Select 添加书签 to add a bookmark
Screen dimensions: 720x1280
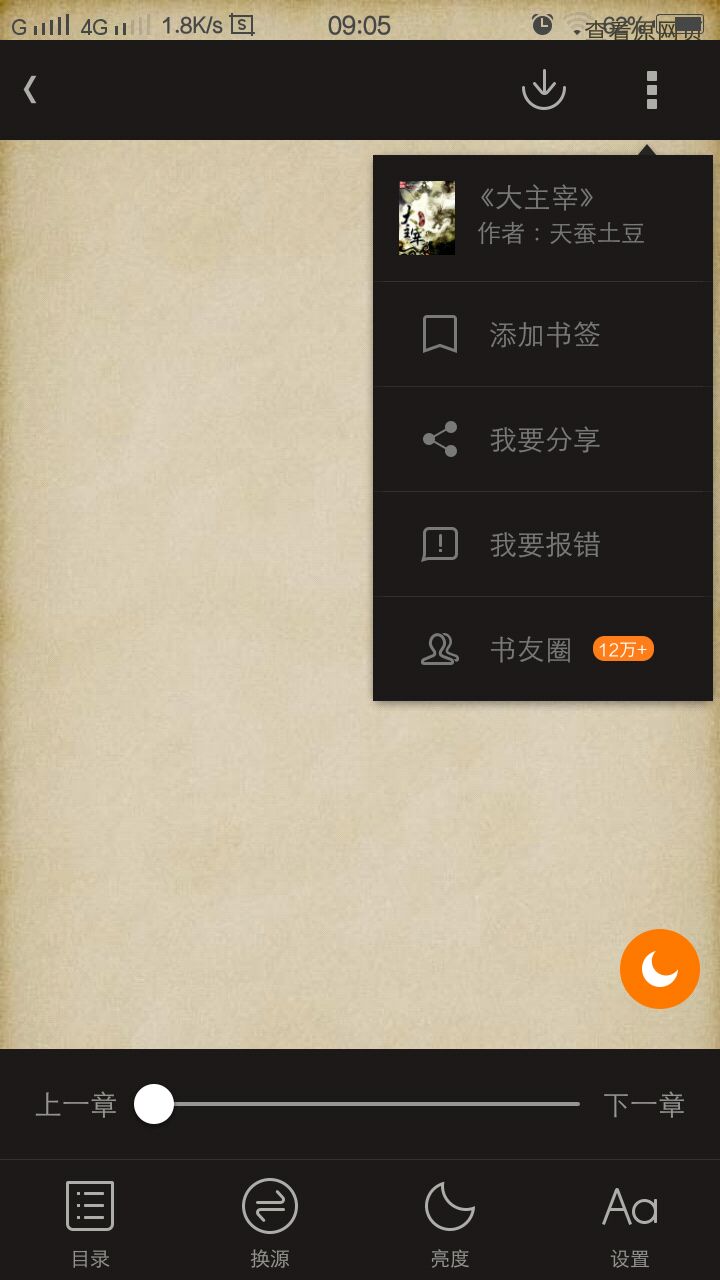coord(542,335)
